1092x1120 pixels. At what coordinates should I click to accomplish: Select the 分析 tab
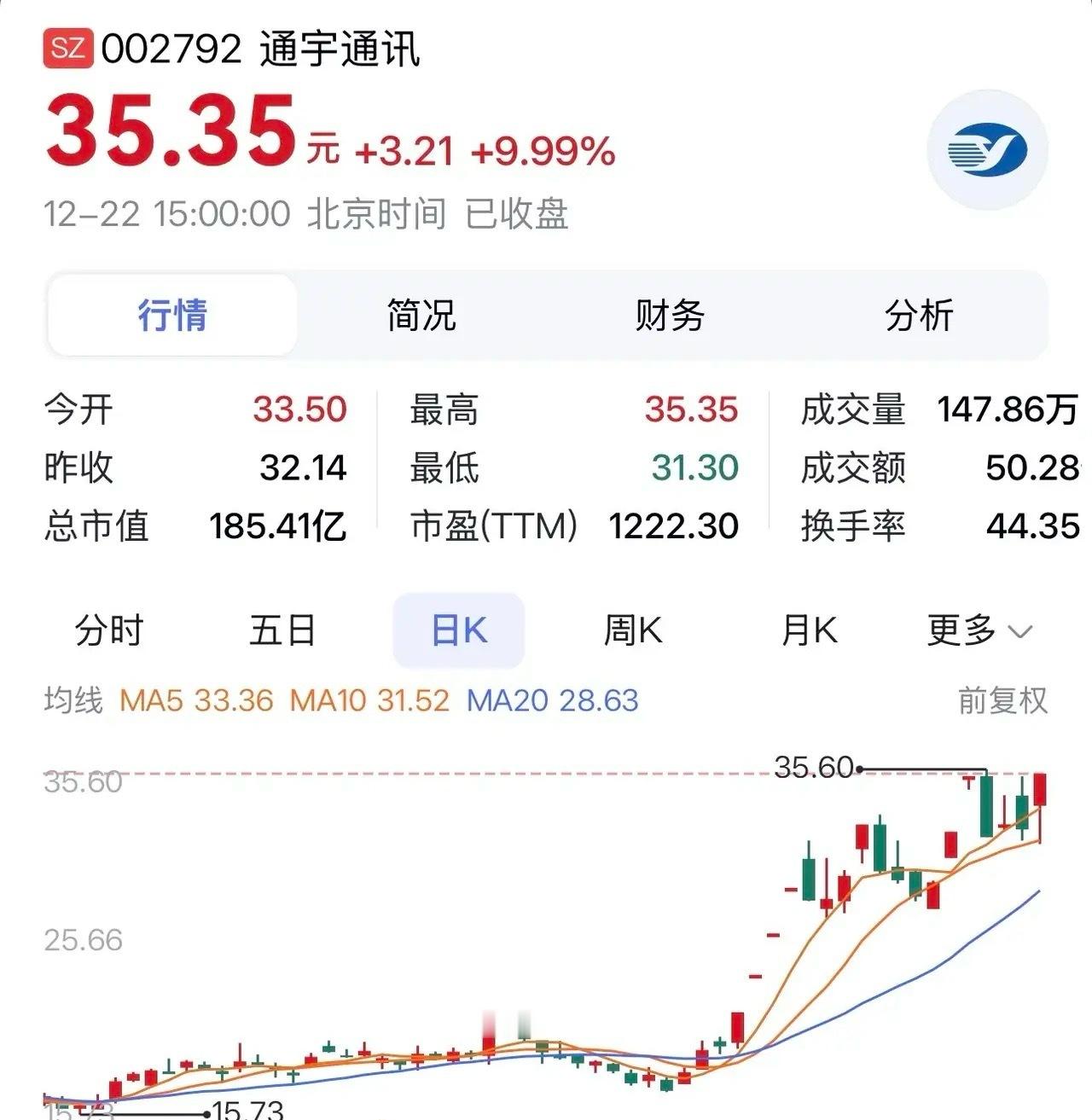click(918, 316)
